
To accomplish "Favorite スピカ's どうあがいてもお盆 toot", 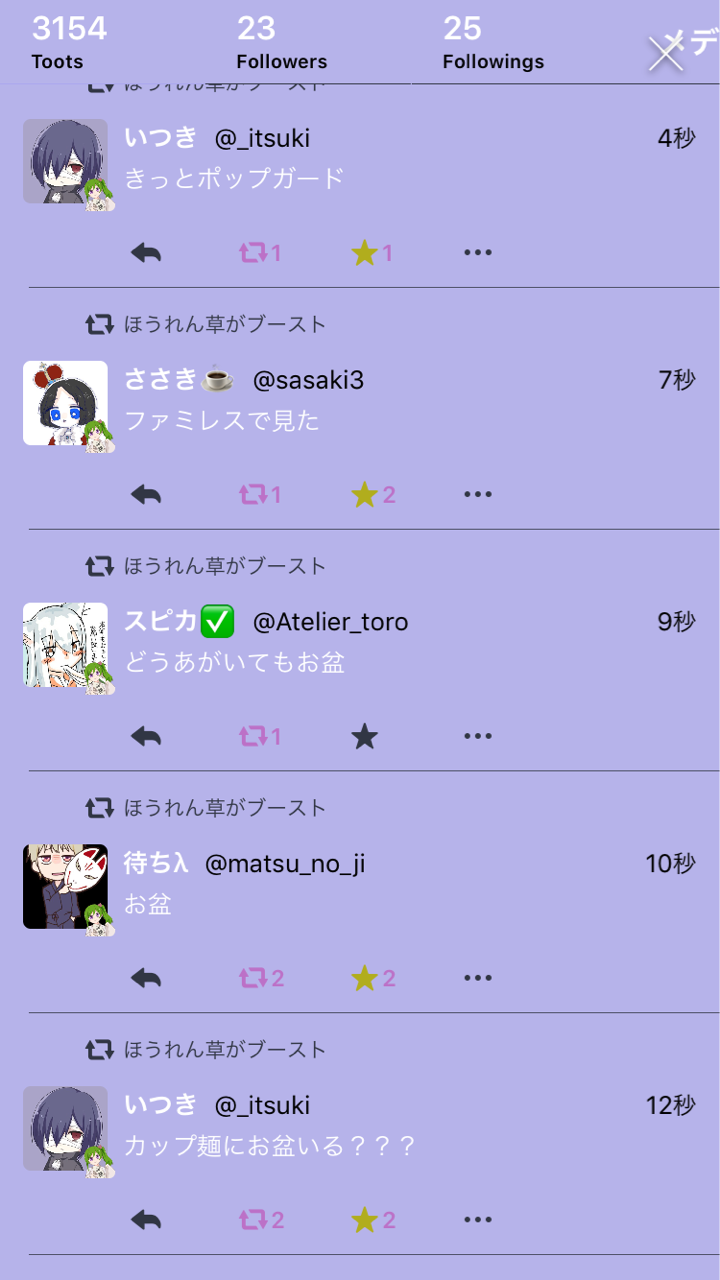I will click(365, 737).
